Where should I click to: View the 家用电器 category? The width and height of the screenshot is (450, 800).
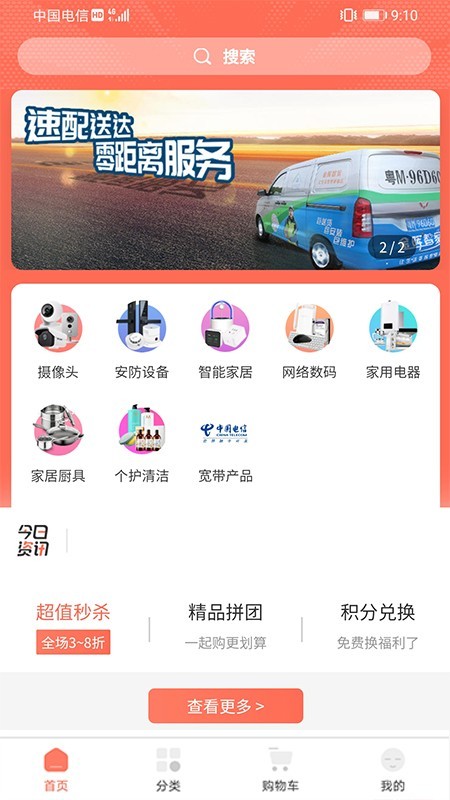(393, 341)
